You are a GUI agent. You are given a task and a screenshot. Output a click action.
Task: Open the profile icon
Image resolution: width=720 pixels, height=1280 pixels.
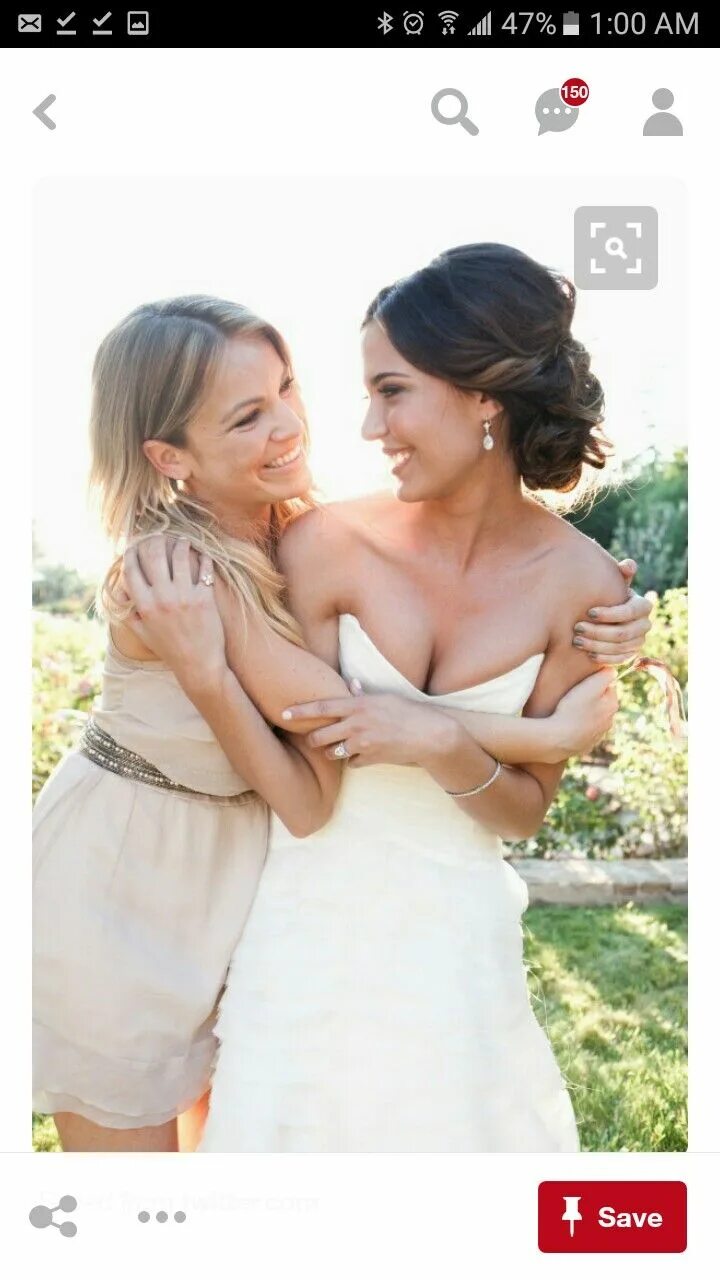[662, 112]
